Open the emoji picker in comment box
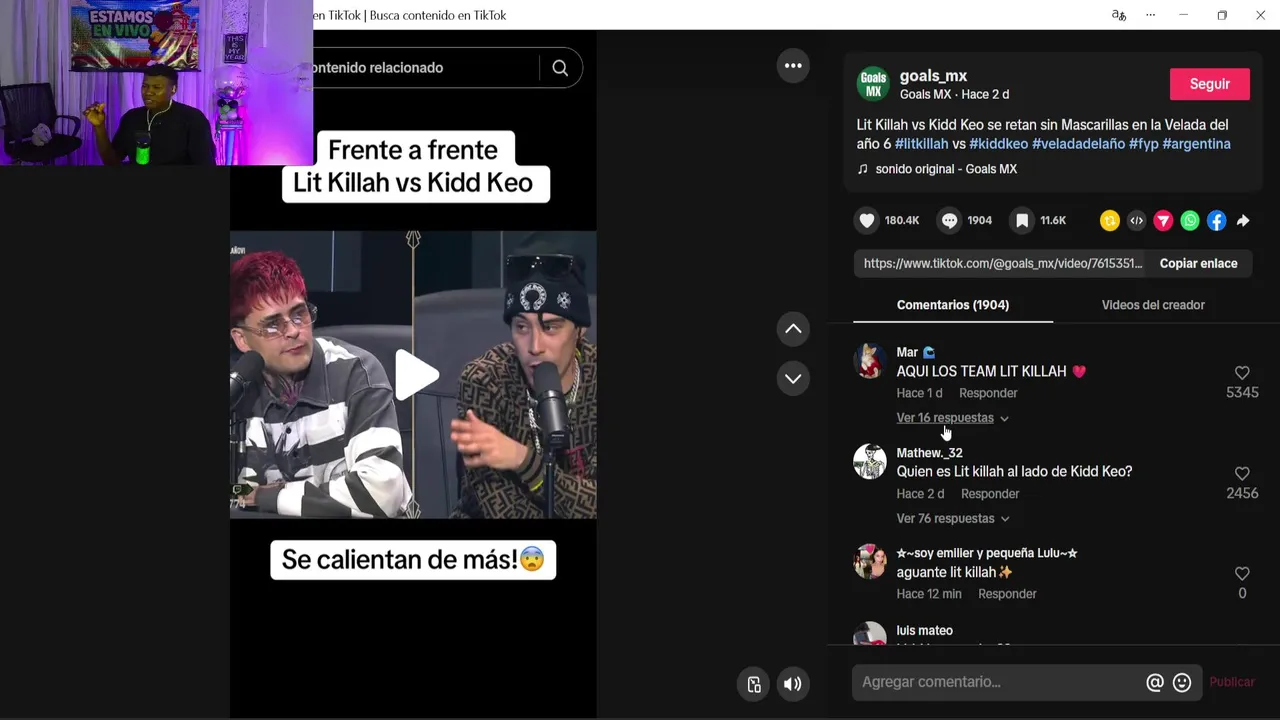Screen dimensions: 1280x720 1182,683
